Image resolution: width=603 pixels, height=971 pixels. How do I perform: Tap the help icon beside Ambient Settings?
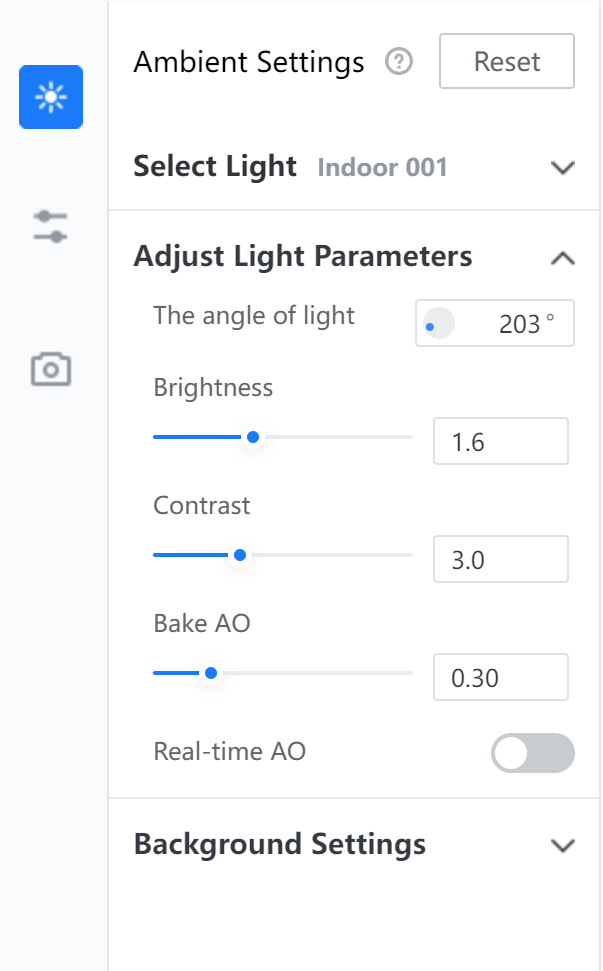(x=399, y=62)
